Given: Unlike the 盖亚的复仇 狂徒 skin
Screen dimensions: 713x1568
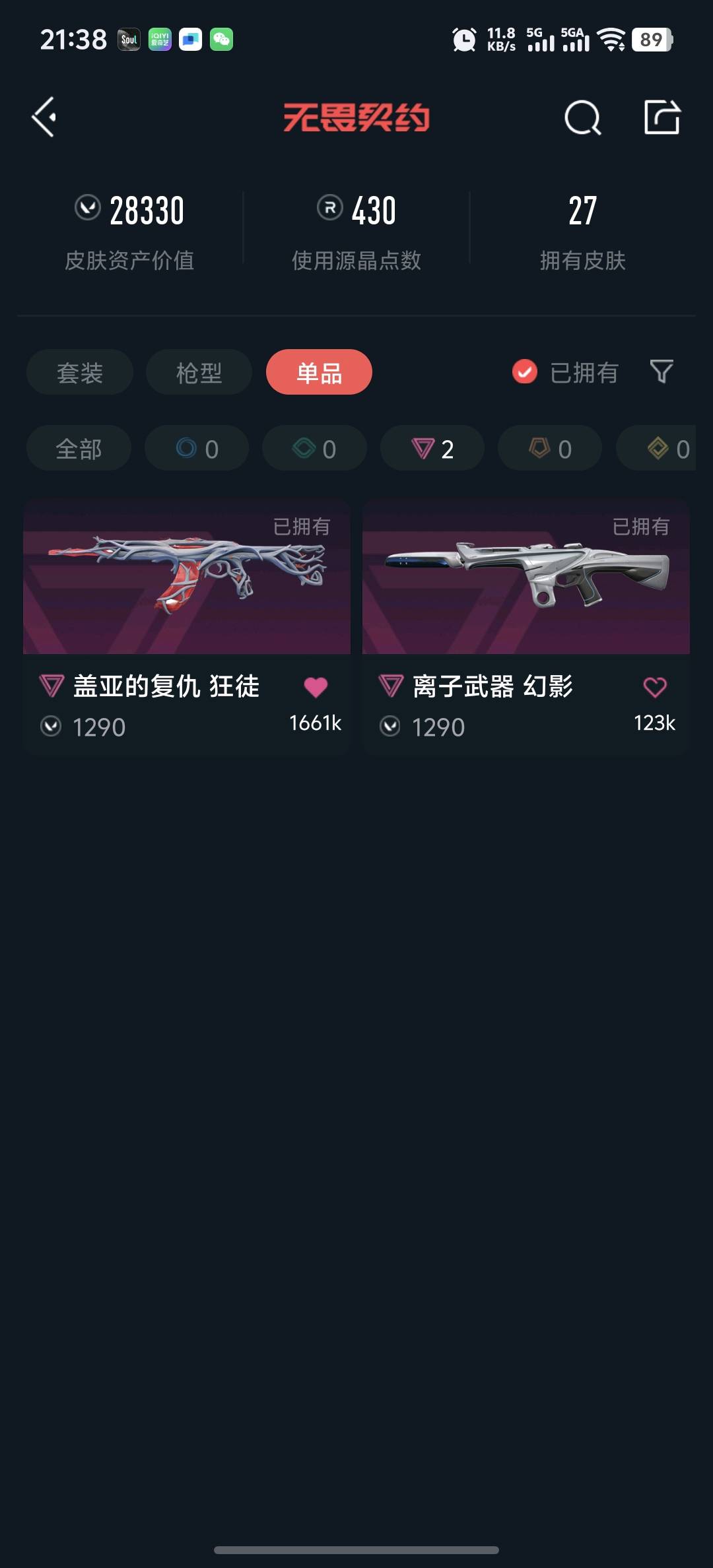Looking at the screenshot, I should click(316, 687).
